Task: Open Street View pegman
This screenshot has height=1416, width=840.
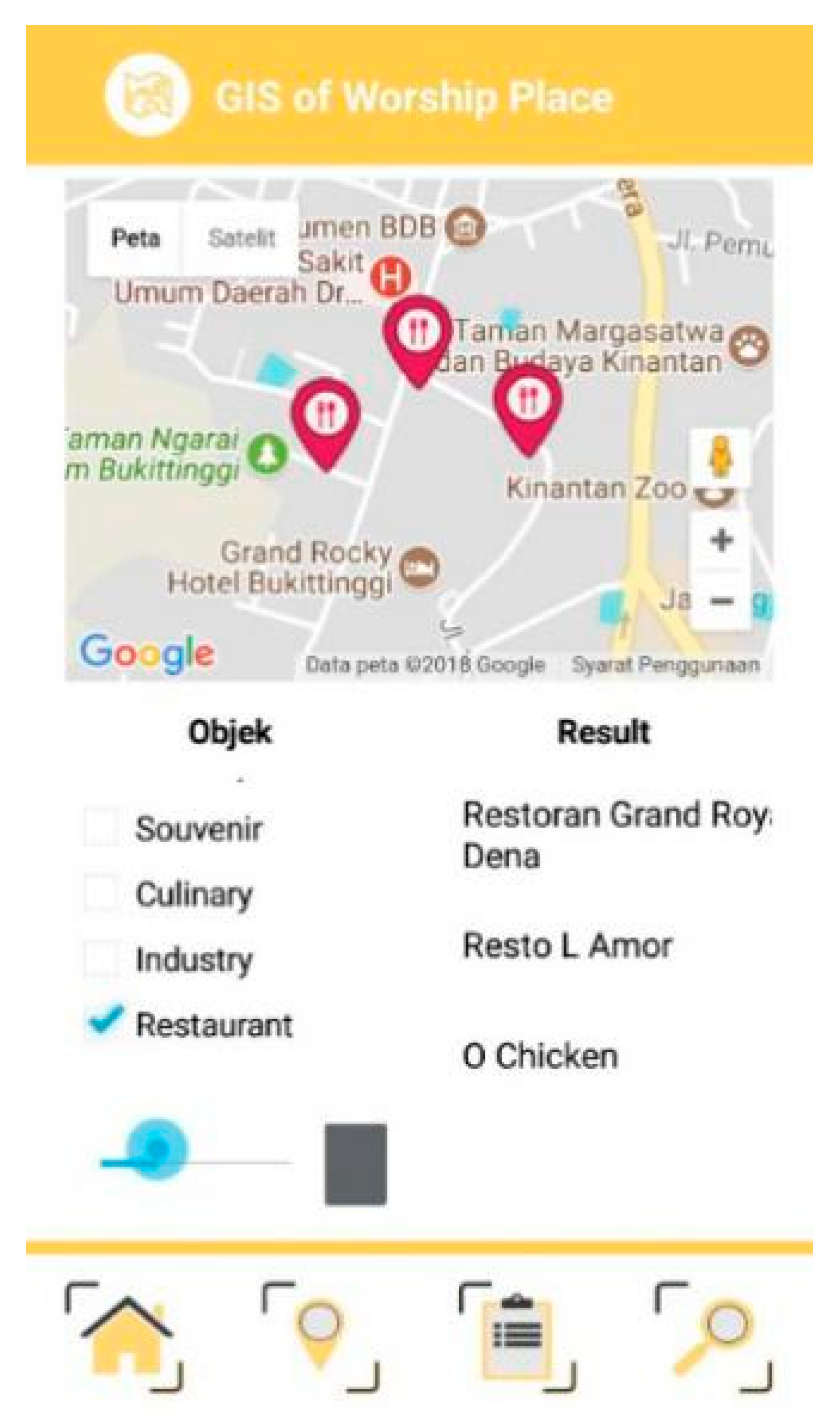Action: 720,457
